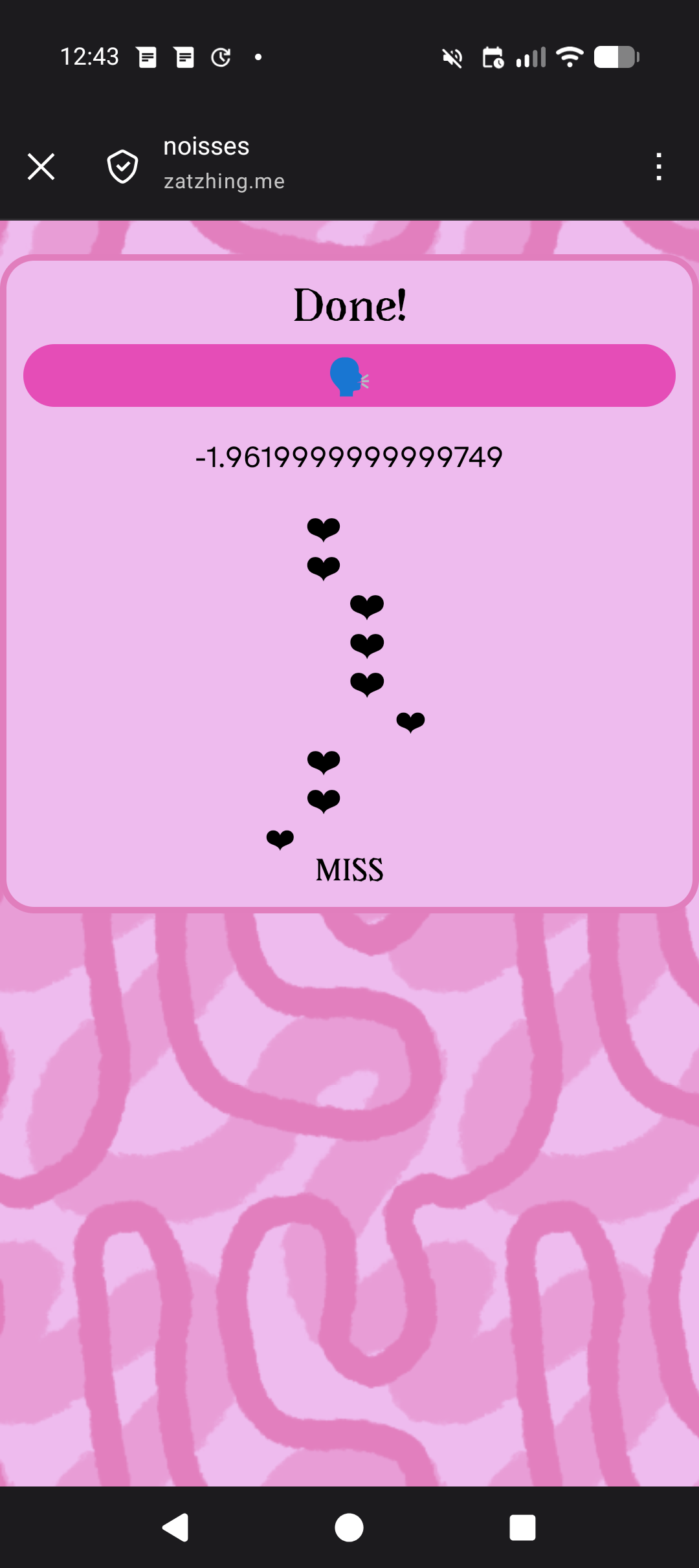
Task: Go back using system navigation
Action: tap(175, 1528)
